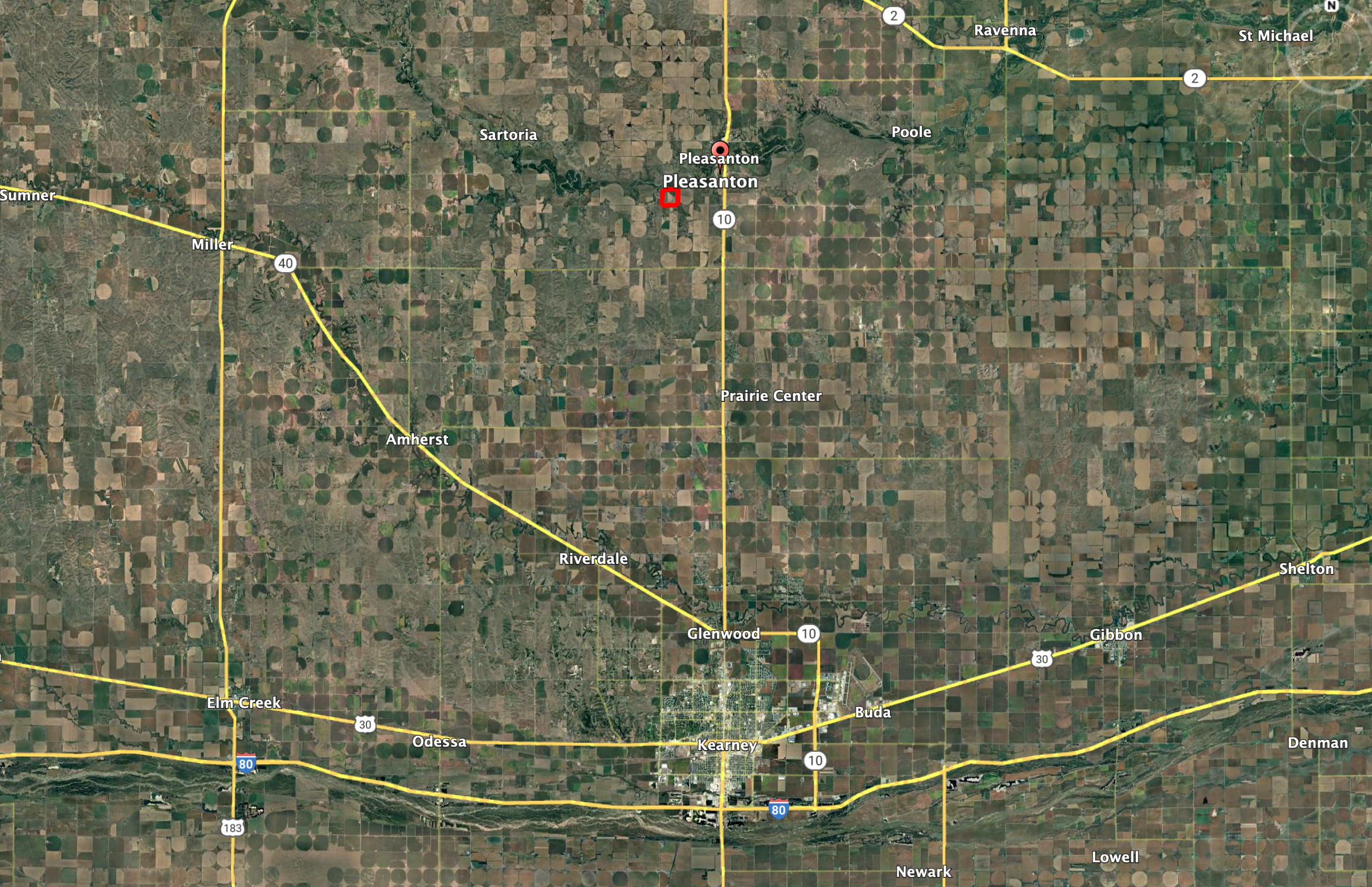The height and width of the screenshot is (887, 1372).
Task: Tap the faint move joystick circle
Action: click(x=1332, y=134)
